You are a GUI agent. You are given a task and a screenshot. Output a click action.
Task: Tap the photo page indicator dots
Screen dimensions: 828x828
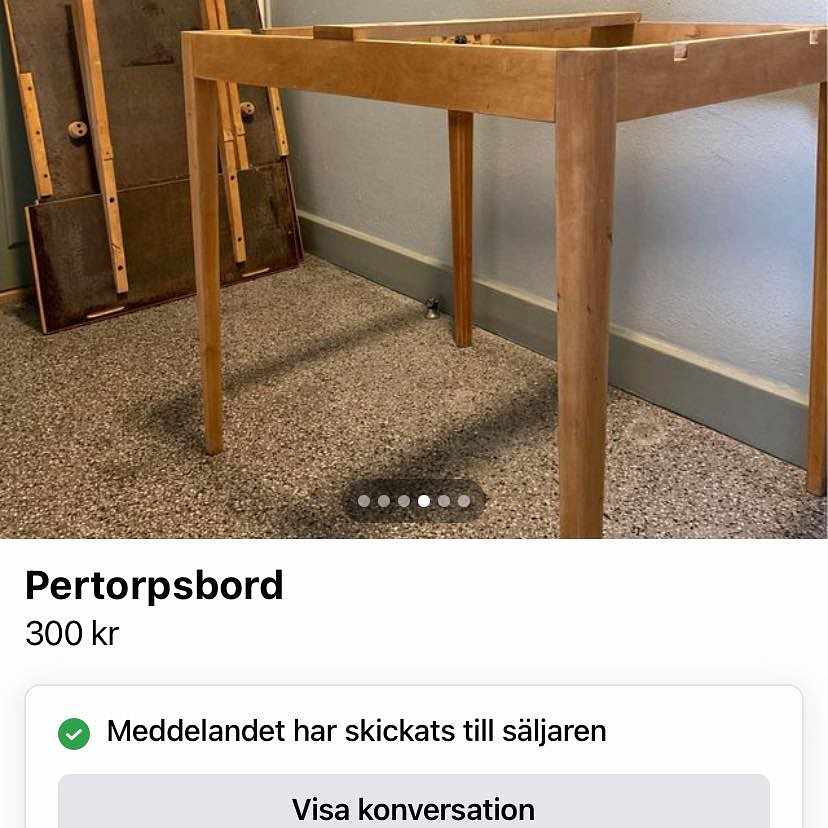click(414, 501)
